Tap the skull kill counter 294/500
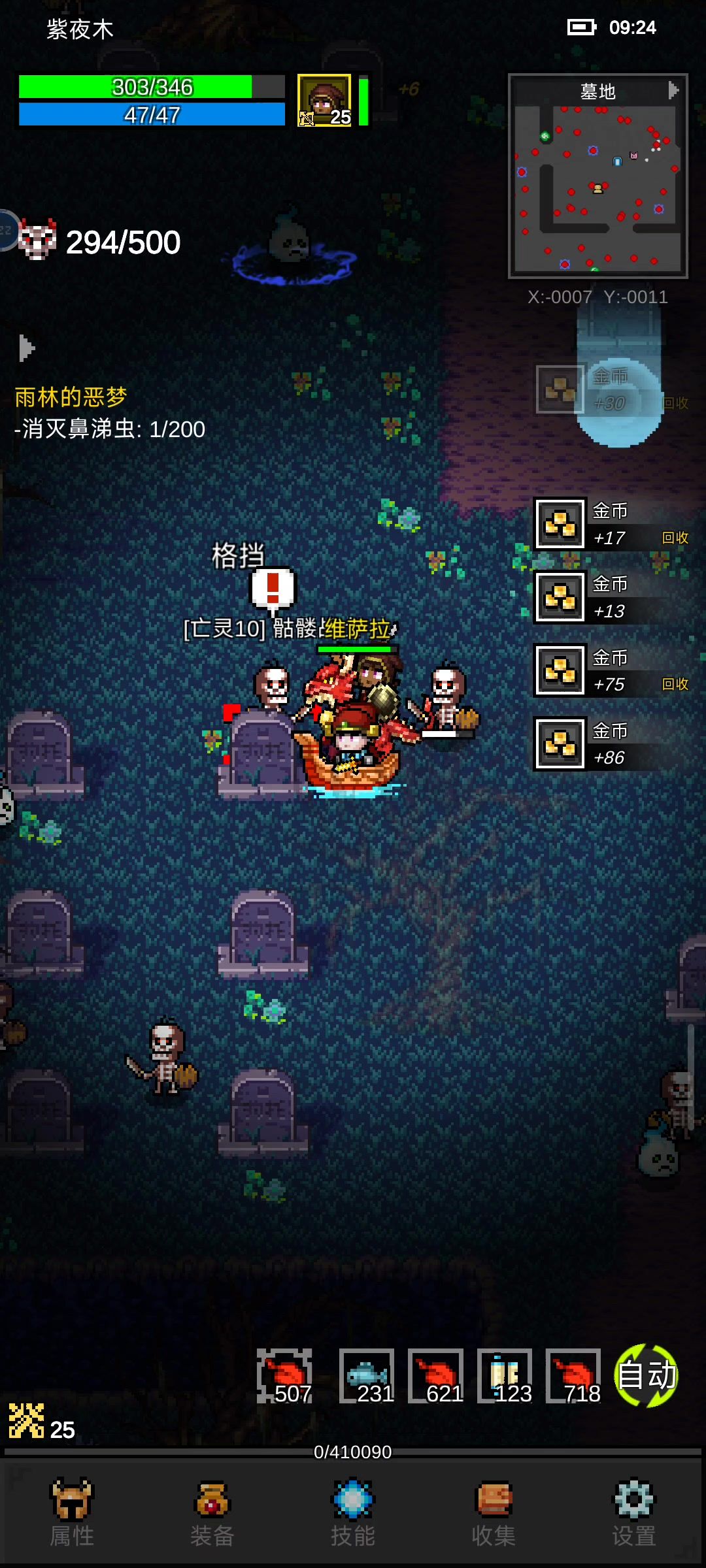706x1568 pixels. point(101,242)
